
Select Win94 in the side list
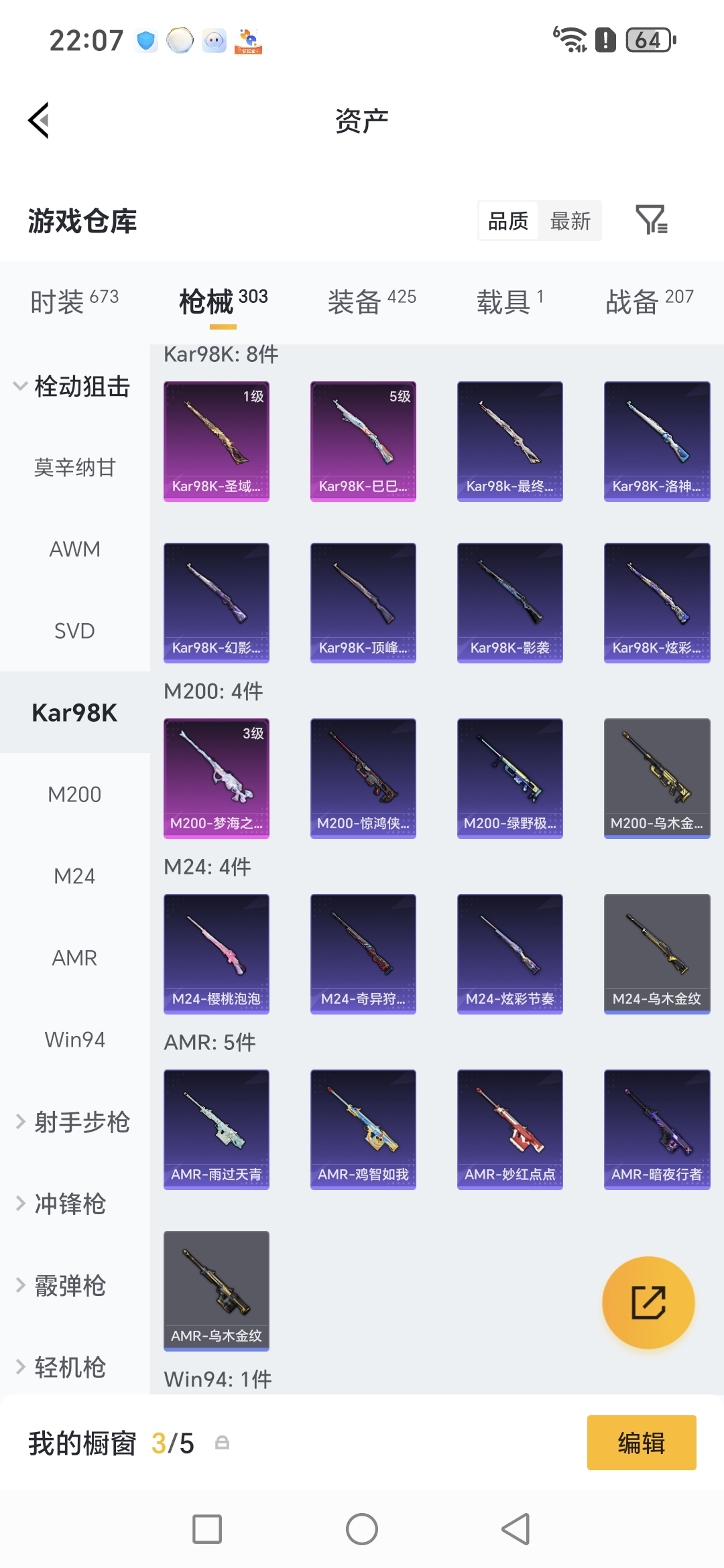(74, 1039)
